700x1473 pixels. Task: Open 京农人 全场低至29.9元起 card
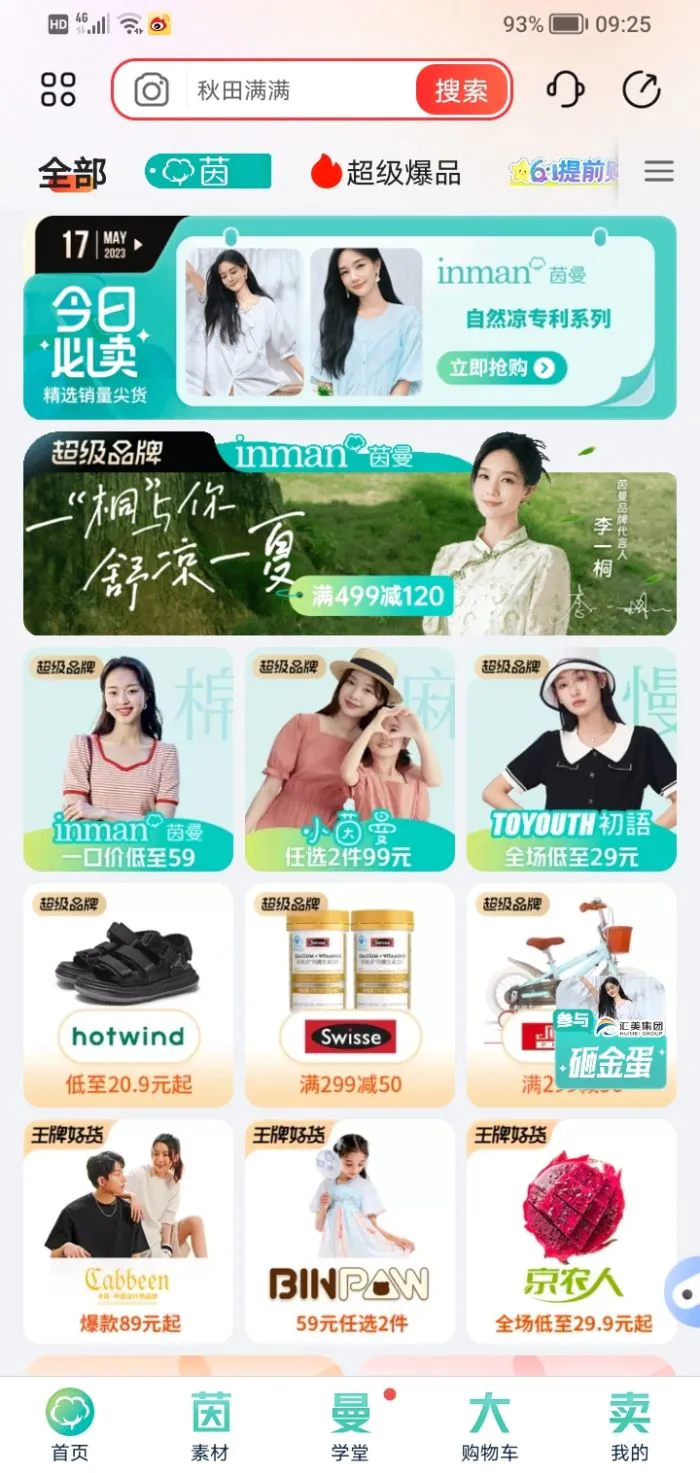tap(571, 1230)
